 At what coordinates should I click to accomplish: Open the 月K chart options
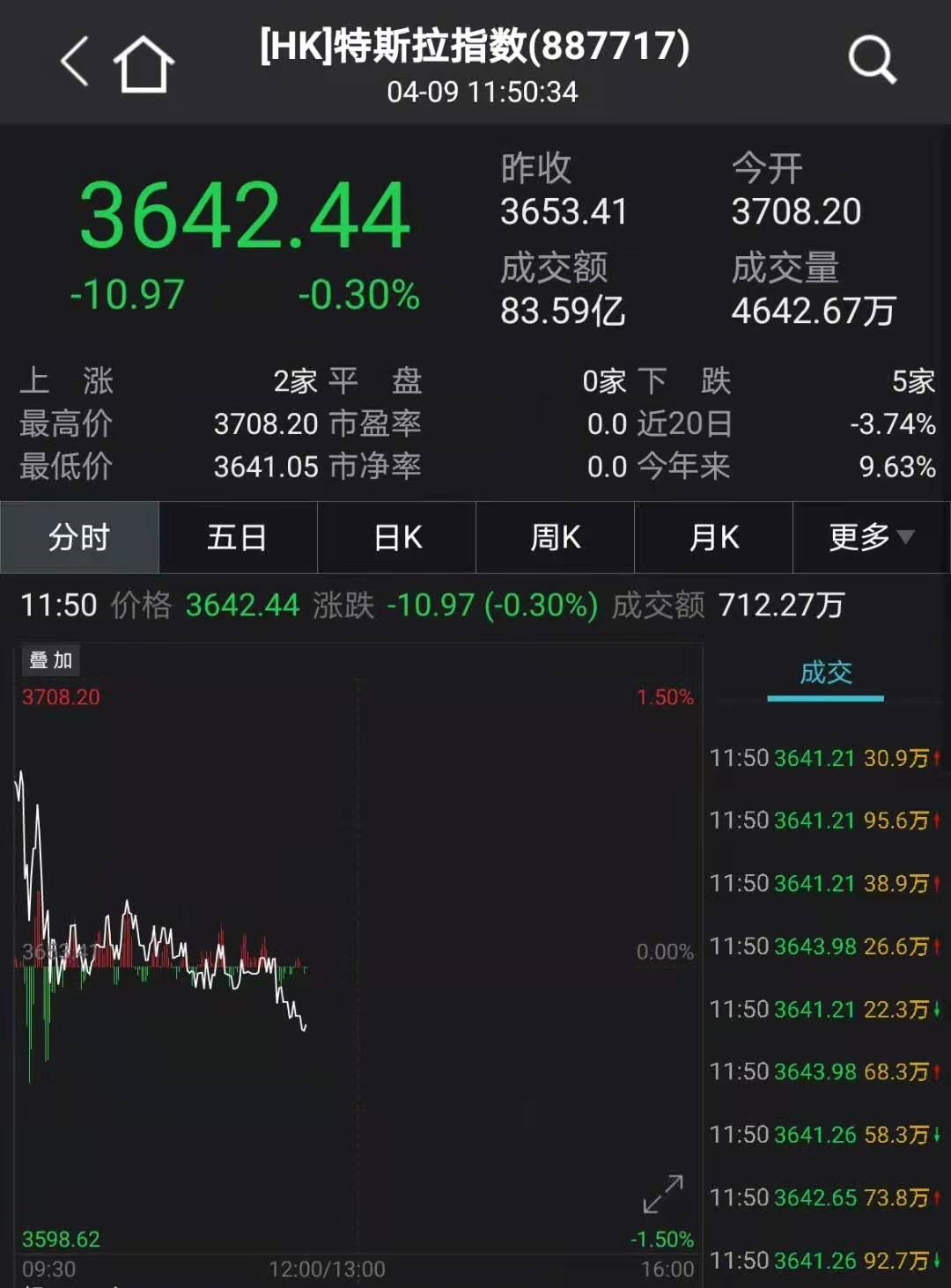pyautogui.click(x=713, y=537)
